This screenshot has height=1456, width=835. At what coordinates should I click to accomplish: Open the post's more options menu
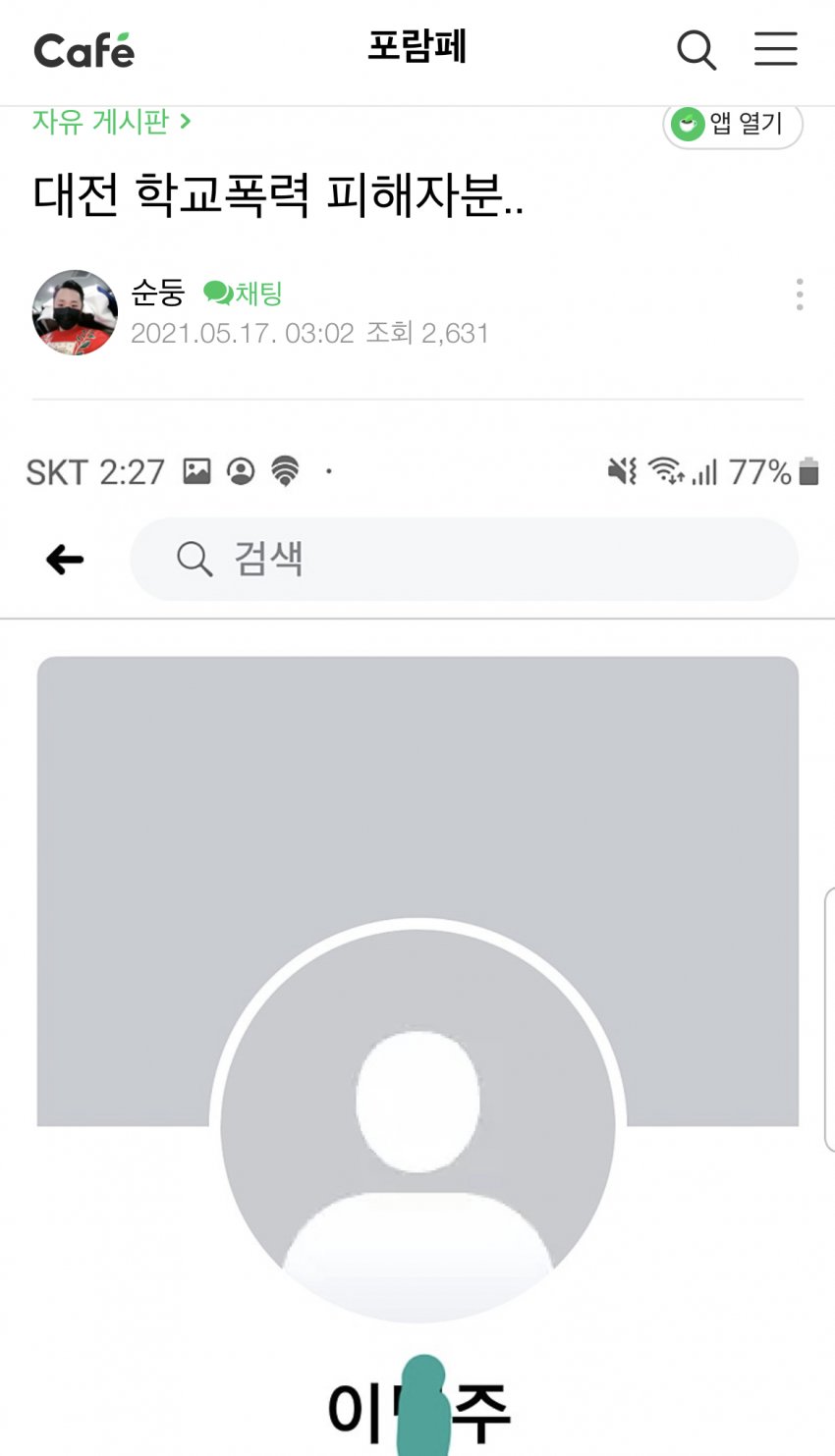click(800, 295)
